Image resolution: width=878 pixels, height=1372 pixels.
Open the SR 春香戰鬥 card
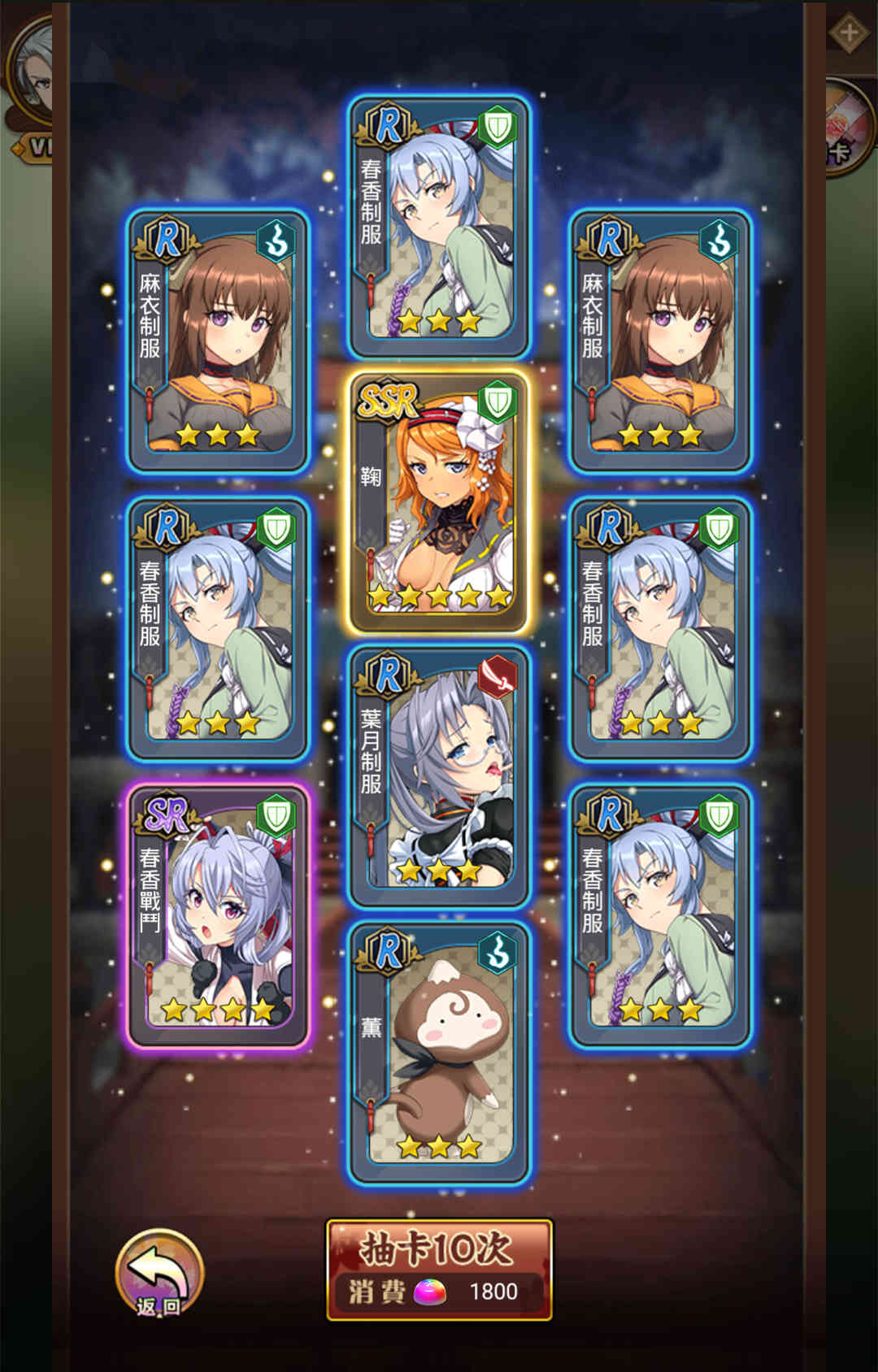point(218,915)
